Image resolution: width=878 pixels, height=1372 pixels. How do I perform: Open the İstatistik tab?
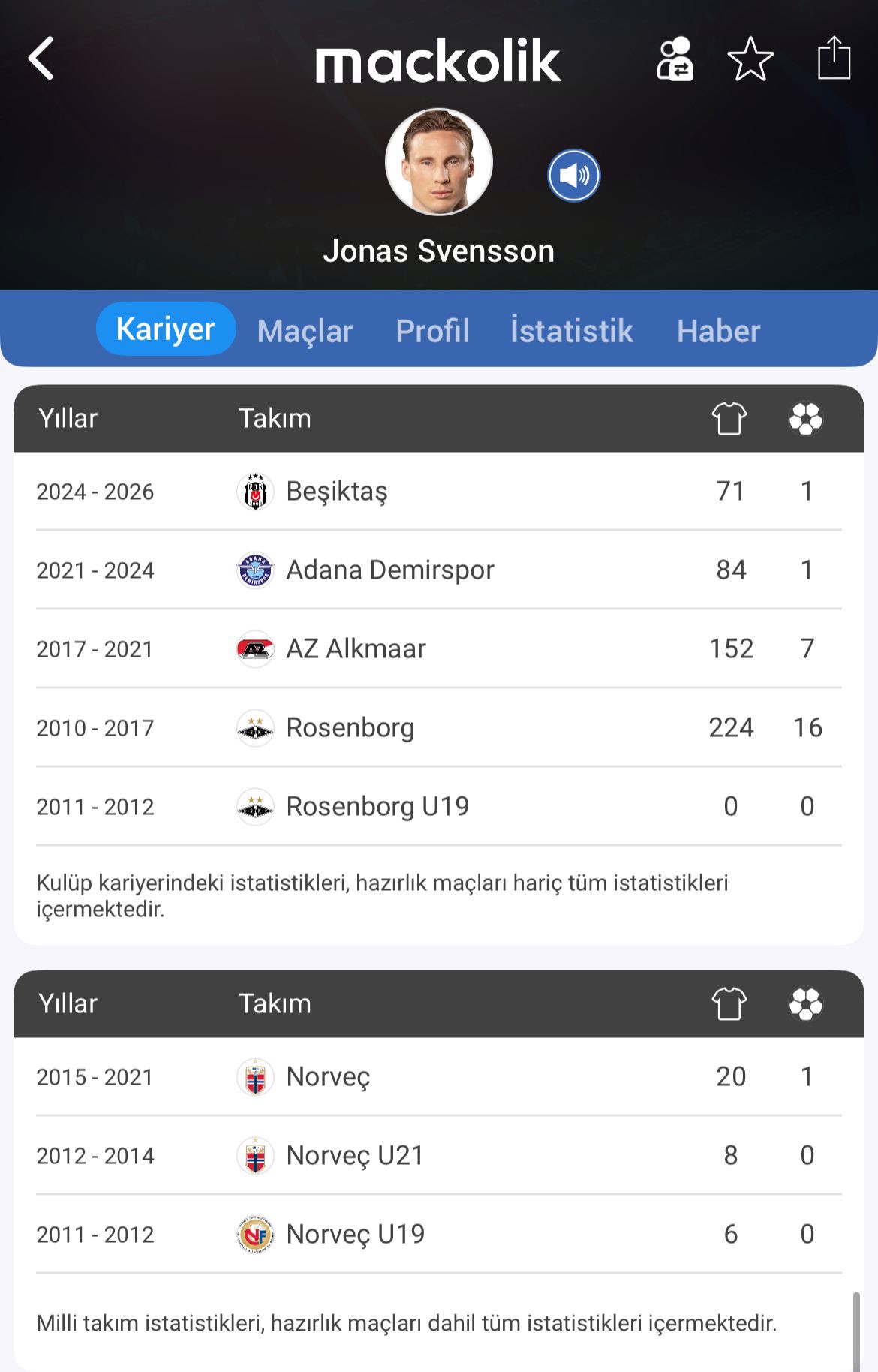tap(572, 331)
